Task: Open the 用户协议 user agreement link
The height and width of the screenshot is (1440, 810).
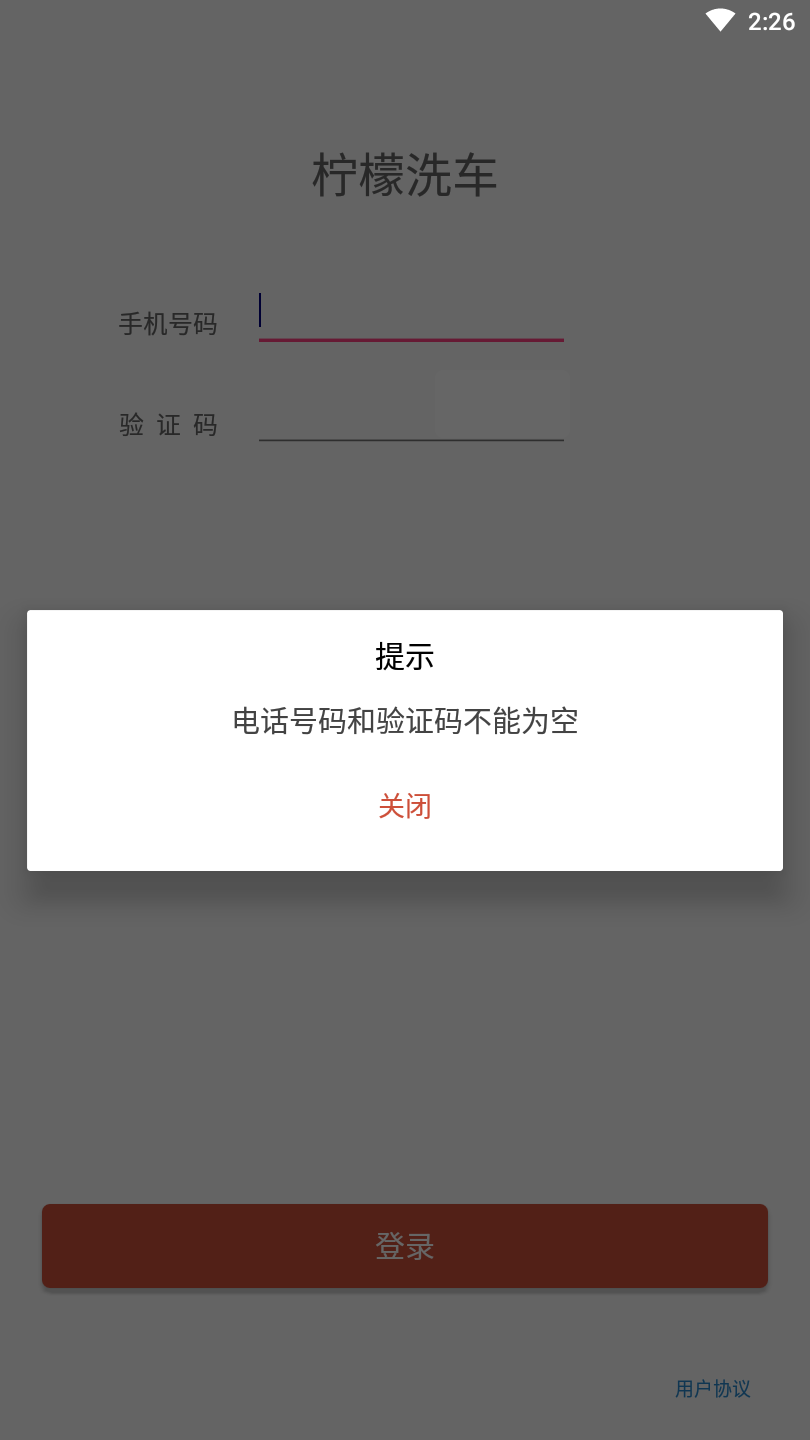Action: coord(712,1388)
